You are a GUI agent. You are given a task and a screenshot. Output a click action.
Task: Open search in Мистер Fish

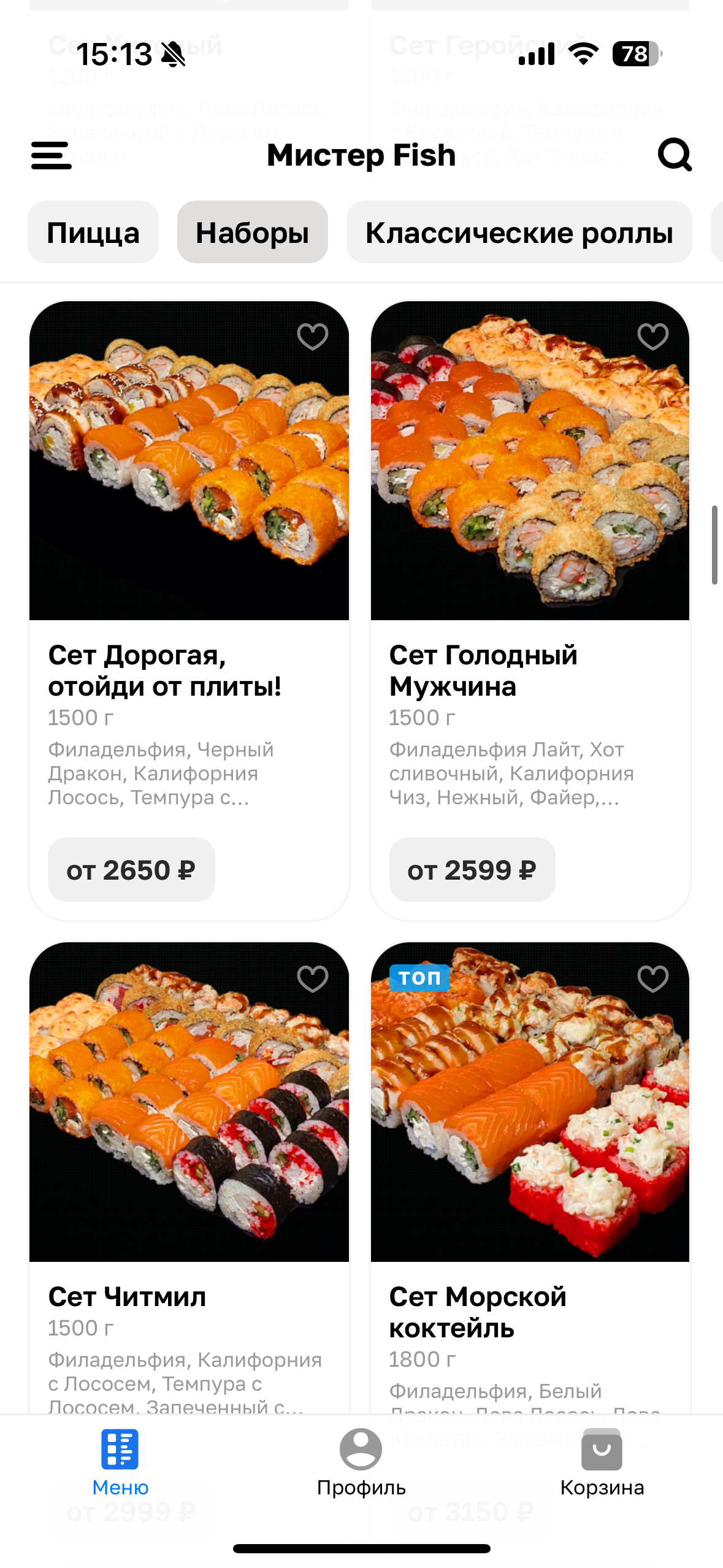(x=675, y=154)
